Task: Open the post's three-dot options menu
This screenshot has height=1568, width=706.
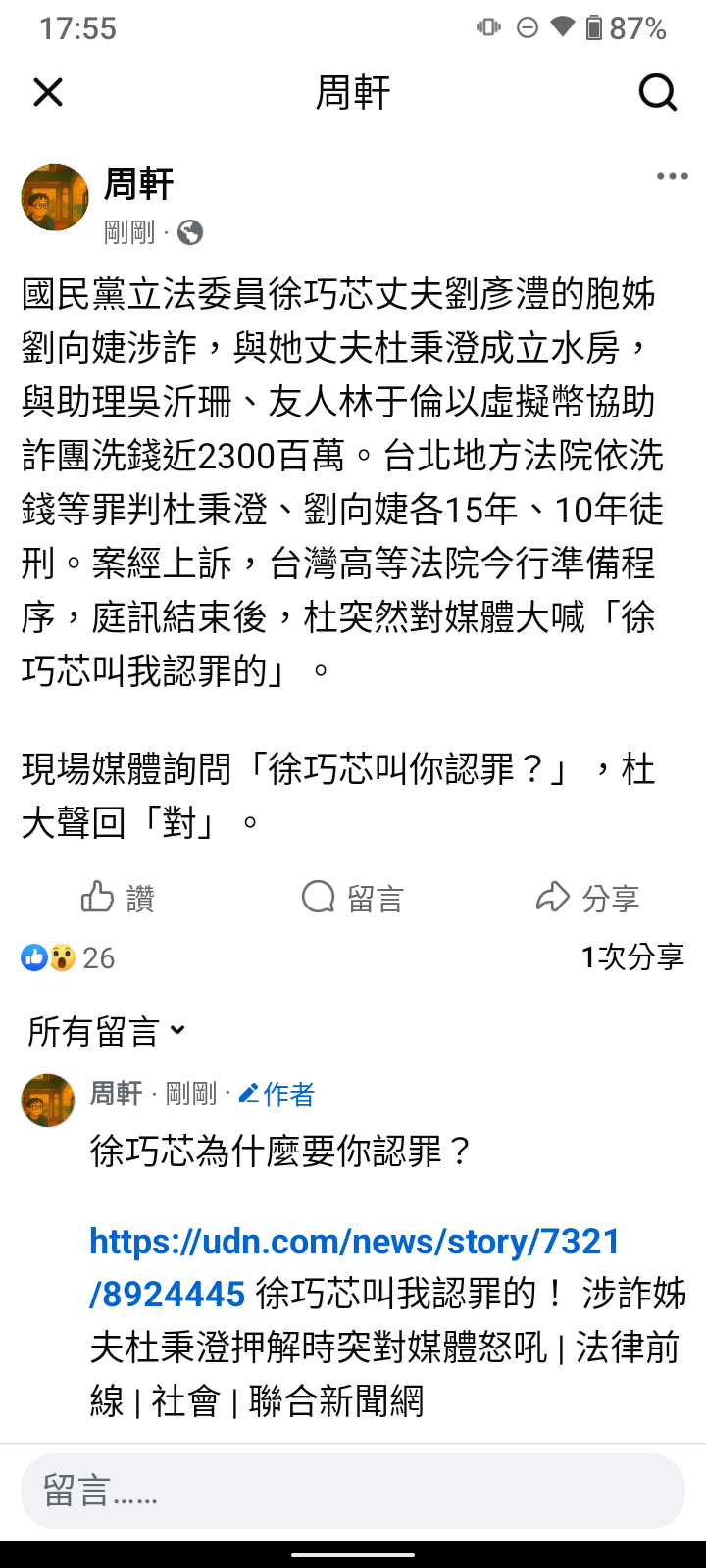Action: coord(673,176)
